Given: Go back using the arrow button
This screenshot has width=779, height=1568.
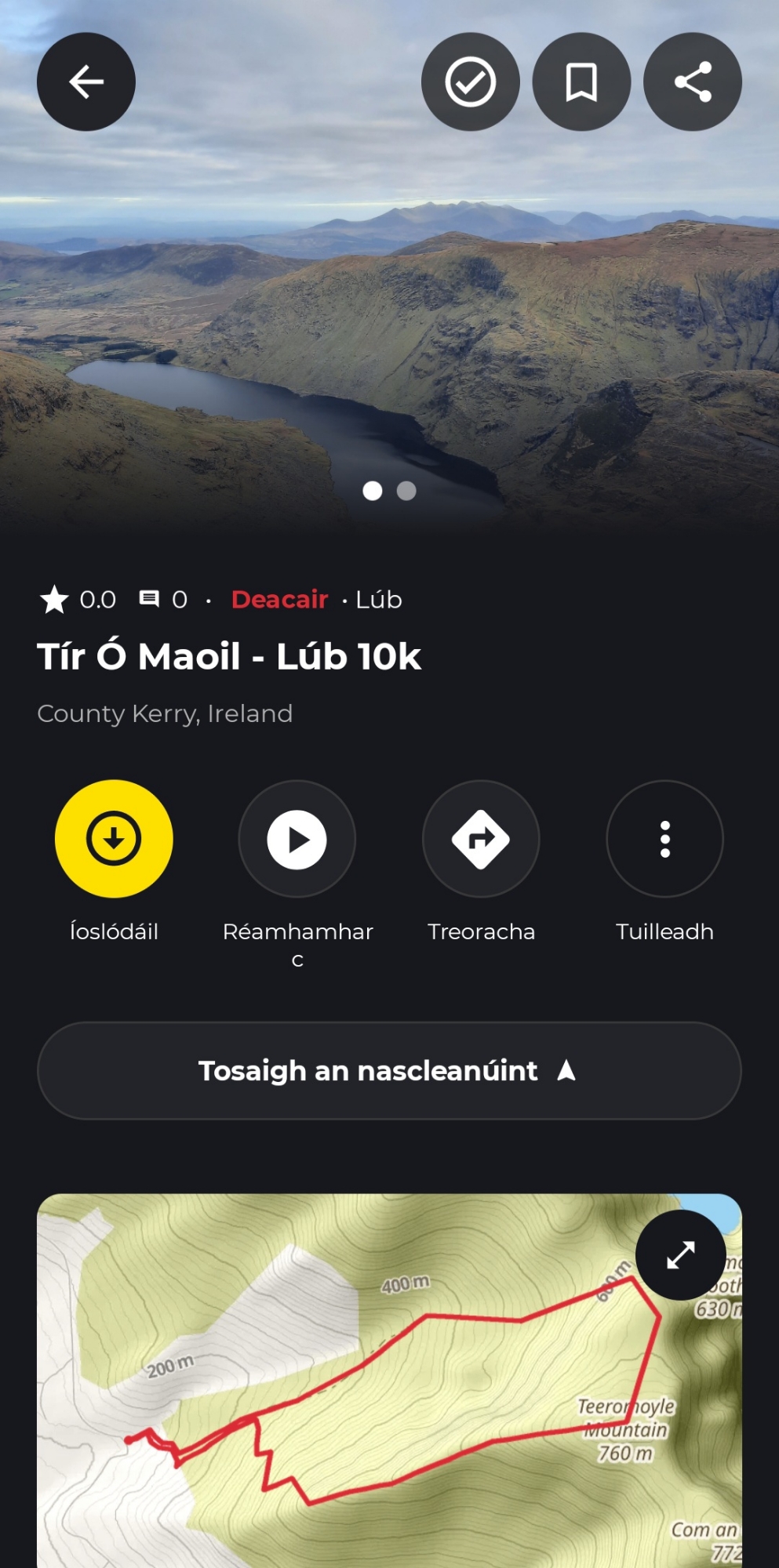Looking at the screenshot, I should pos(86,82).
